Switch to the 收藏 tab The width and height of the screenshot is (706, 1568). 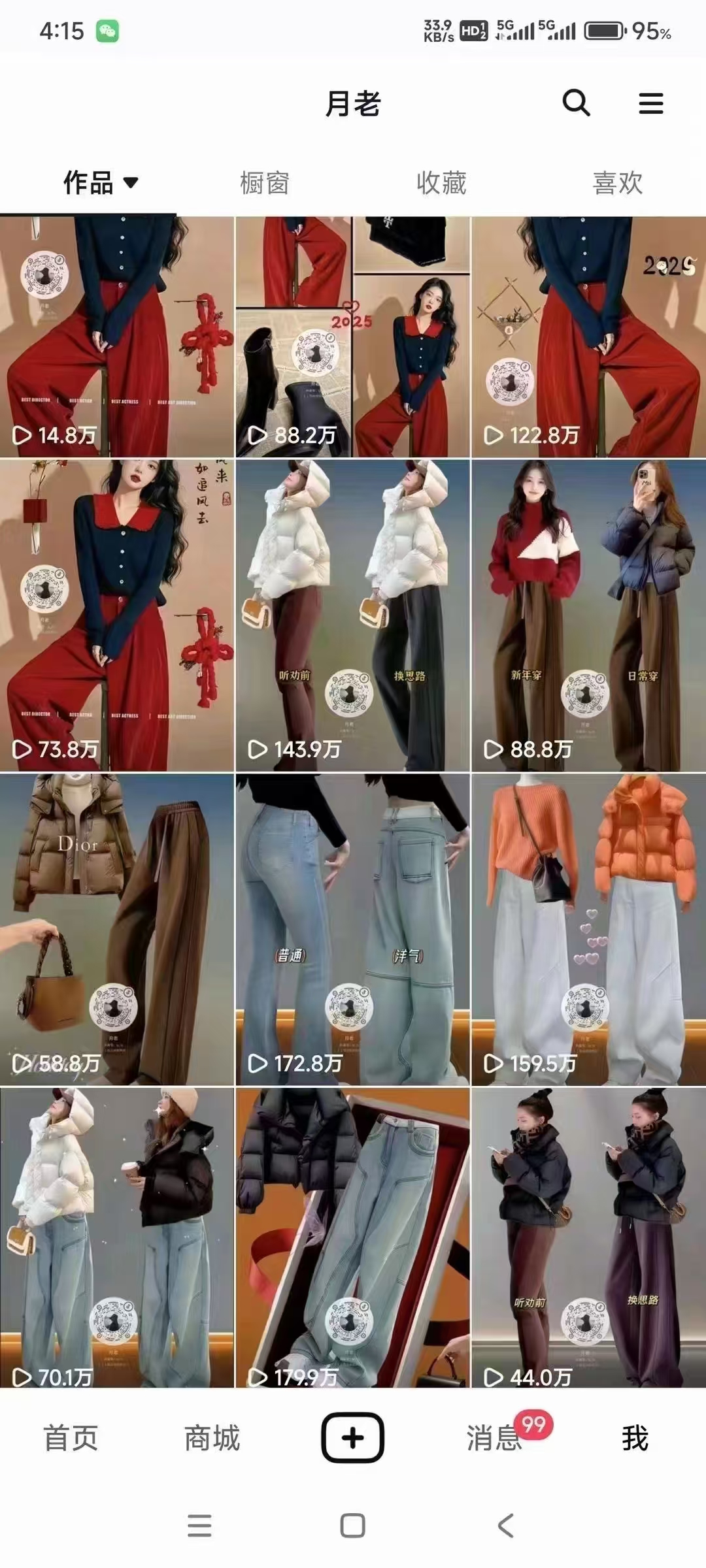click(x=441, y=183)
